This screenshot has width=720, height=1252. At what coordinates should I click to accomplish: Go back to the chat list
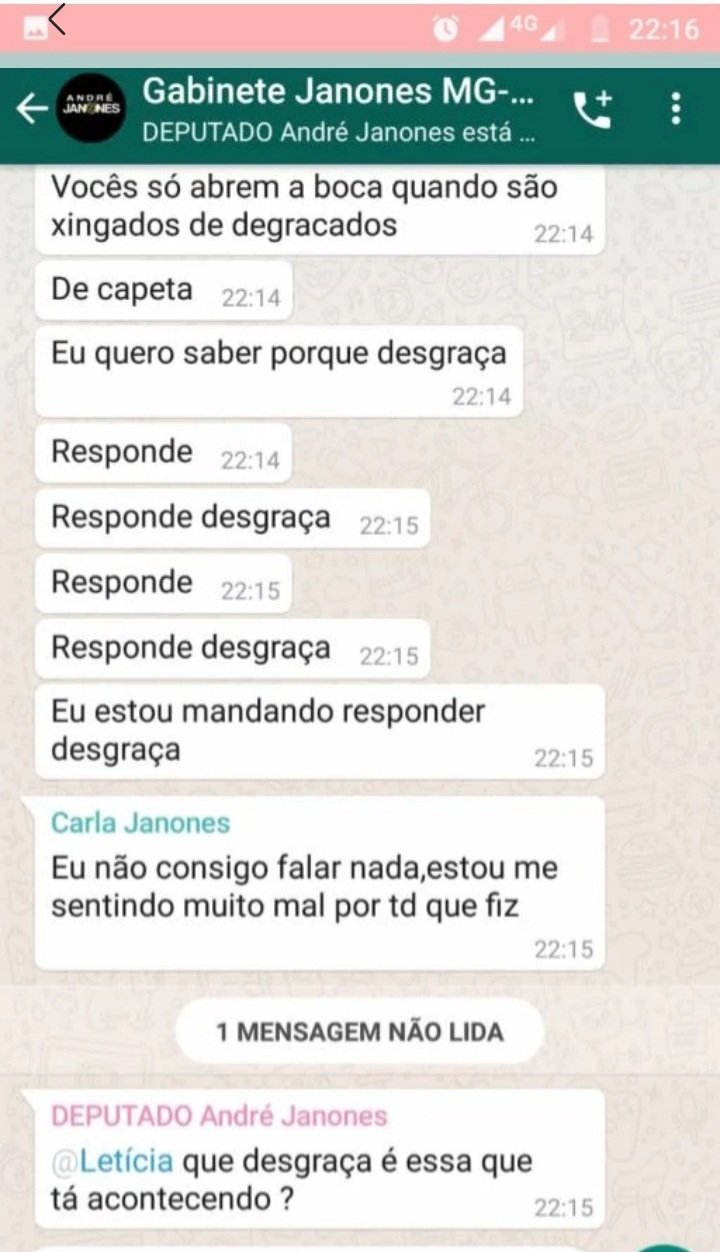click(x=32, y=109)
